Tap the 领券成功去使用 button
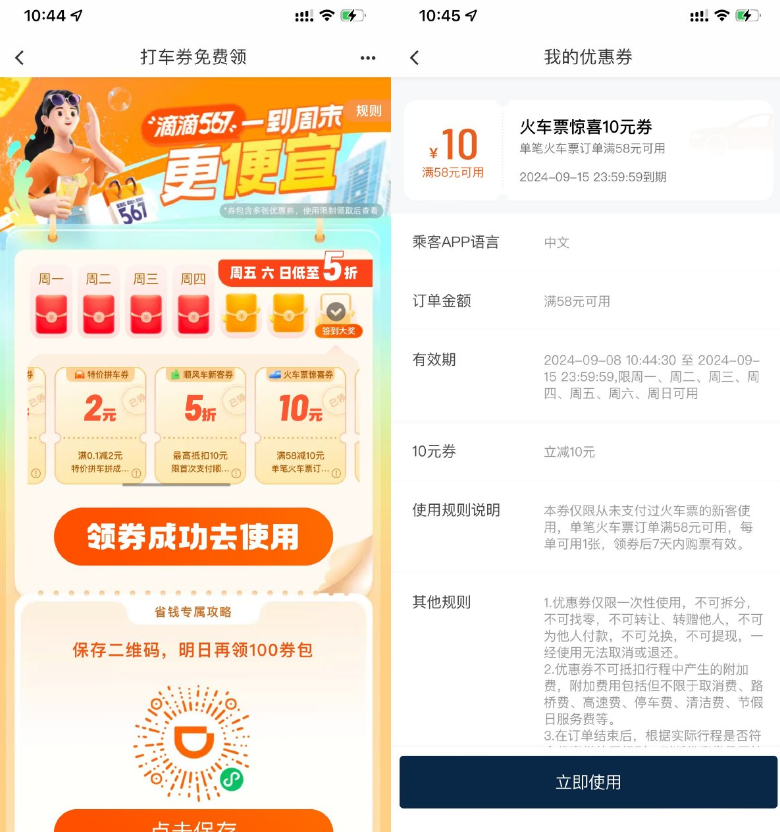This screenshot has width=780, height=832. (193, 537)
